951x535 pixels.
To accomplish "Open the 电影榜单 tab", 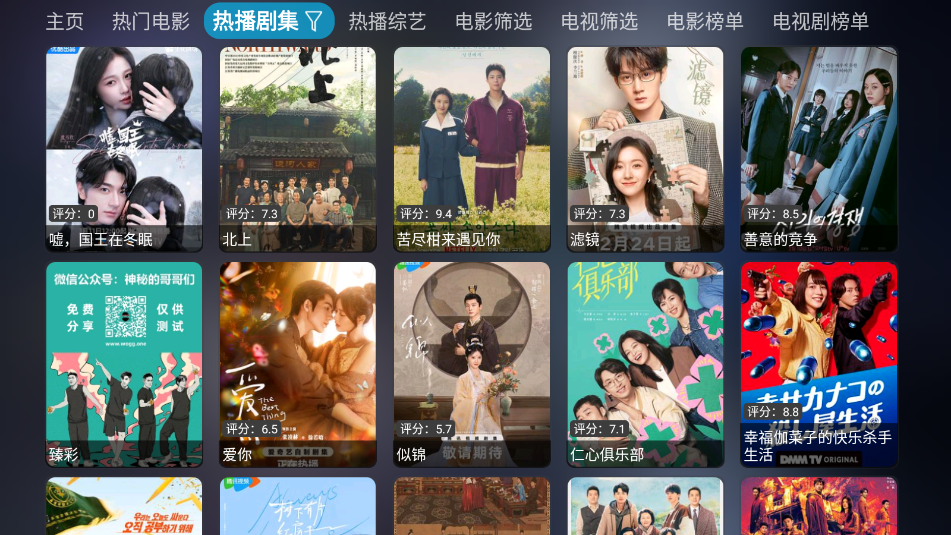I will tap(706, 21).
